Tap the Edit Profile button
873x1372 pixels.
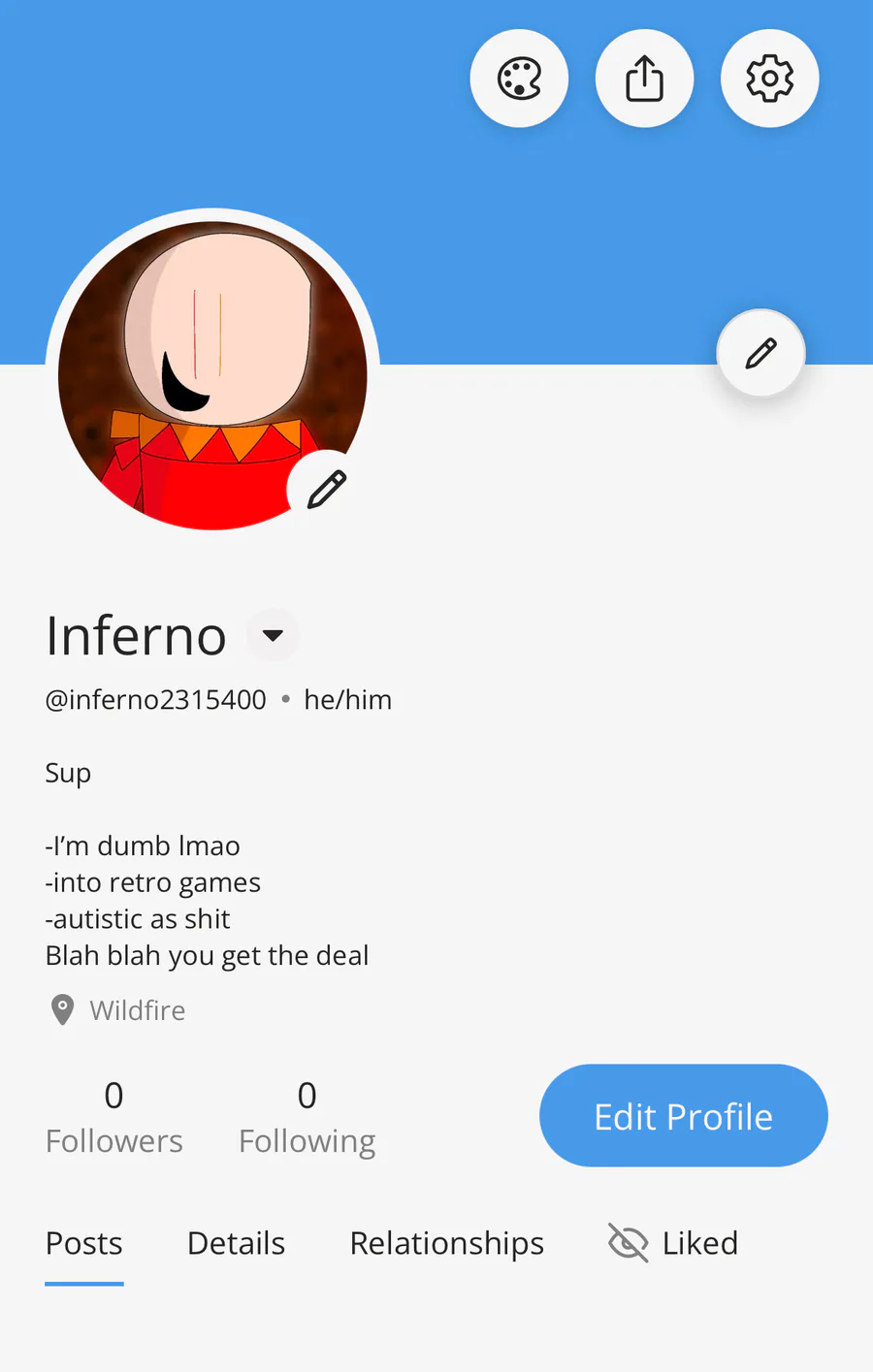[684, 1116]
